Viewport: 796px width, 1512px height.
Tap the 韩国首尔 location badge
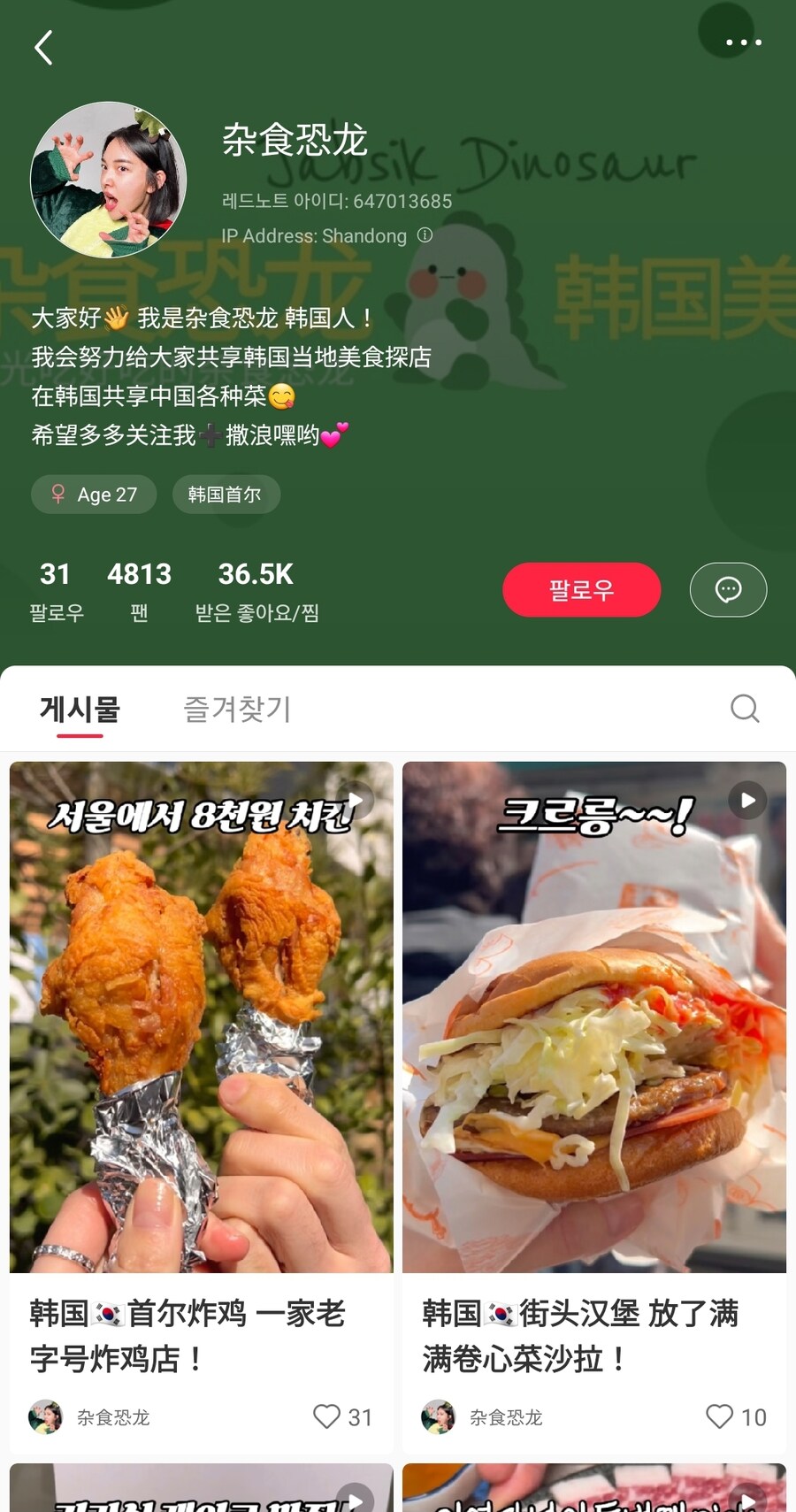pos(226,495)
